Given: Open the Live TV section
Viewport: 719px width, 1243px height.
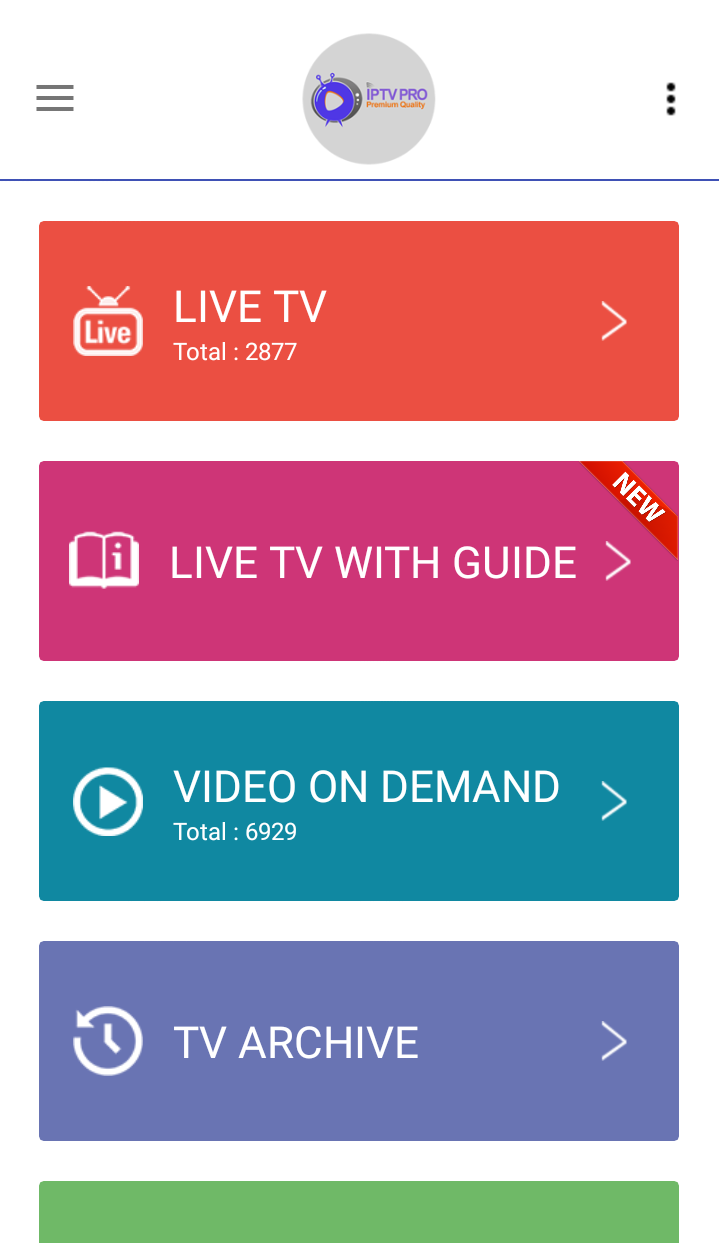Looking at the screenshot, I should pos(359,321).
